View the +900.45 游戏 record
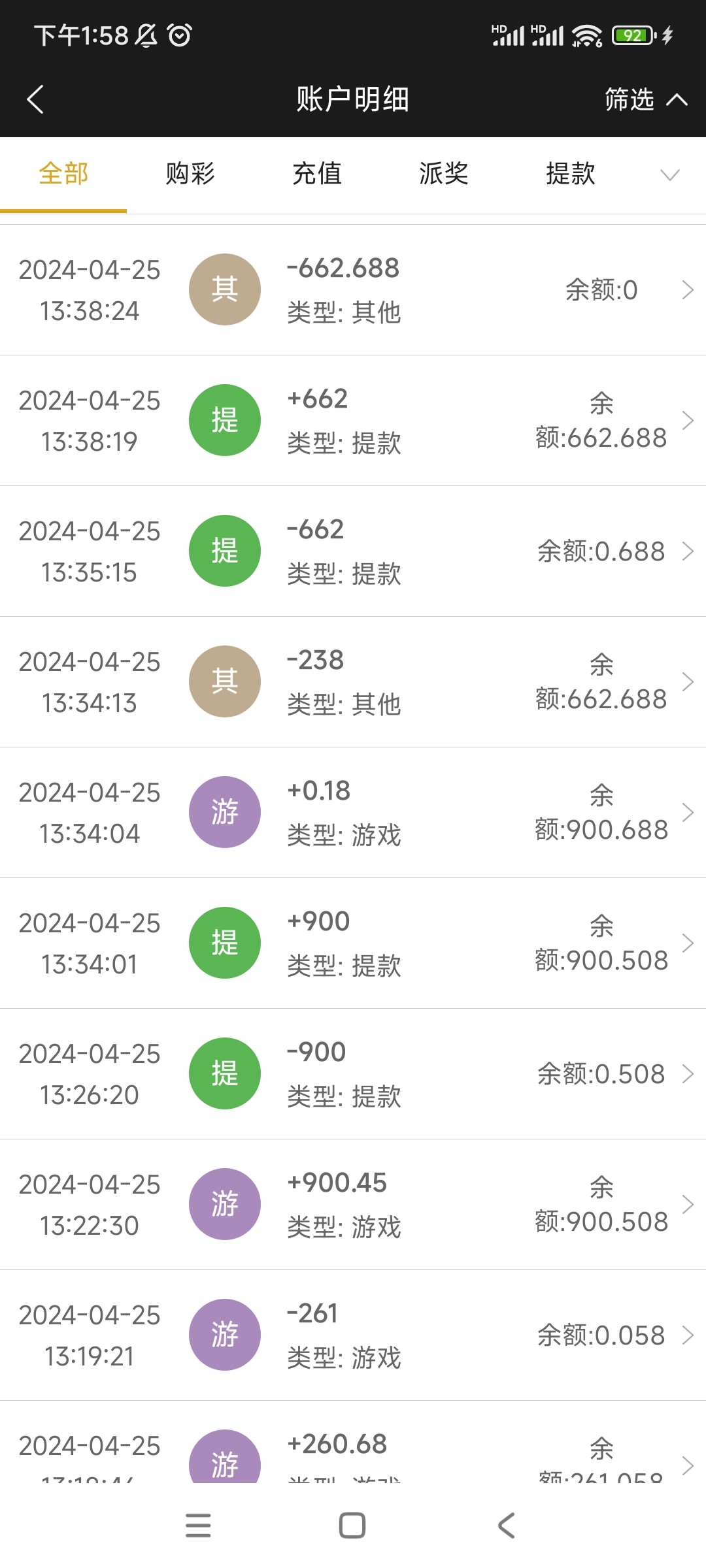The width and height of the screenshot is (706, 1568). point(353,1205)
